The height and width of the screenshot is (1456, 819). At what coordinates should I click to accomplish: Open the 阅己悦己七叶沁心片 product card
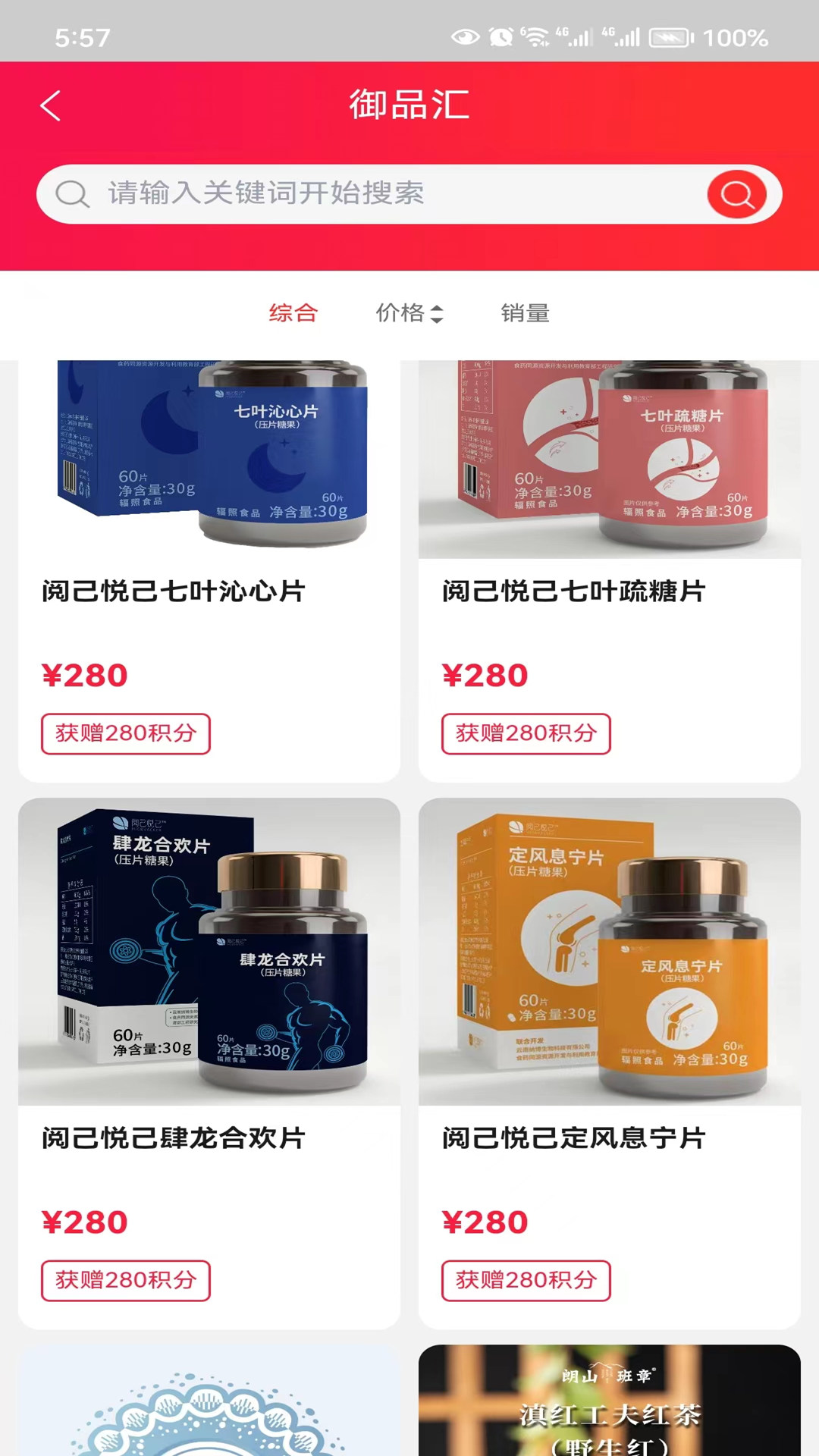coord(209,569)
